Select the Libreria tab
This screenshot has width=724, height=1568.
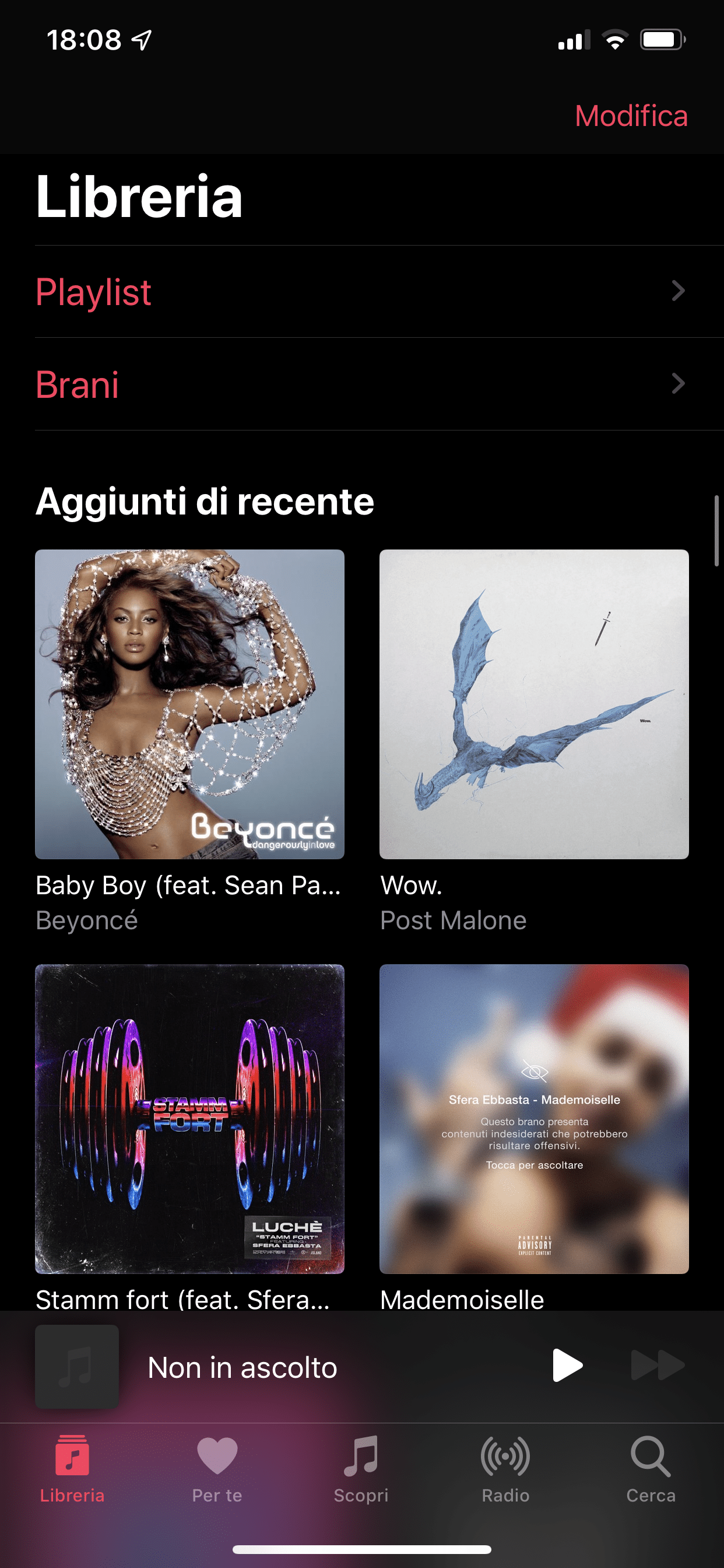click(72, 1468)
